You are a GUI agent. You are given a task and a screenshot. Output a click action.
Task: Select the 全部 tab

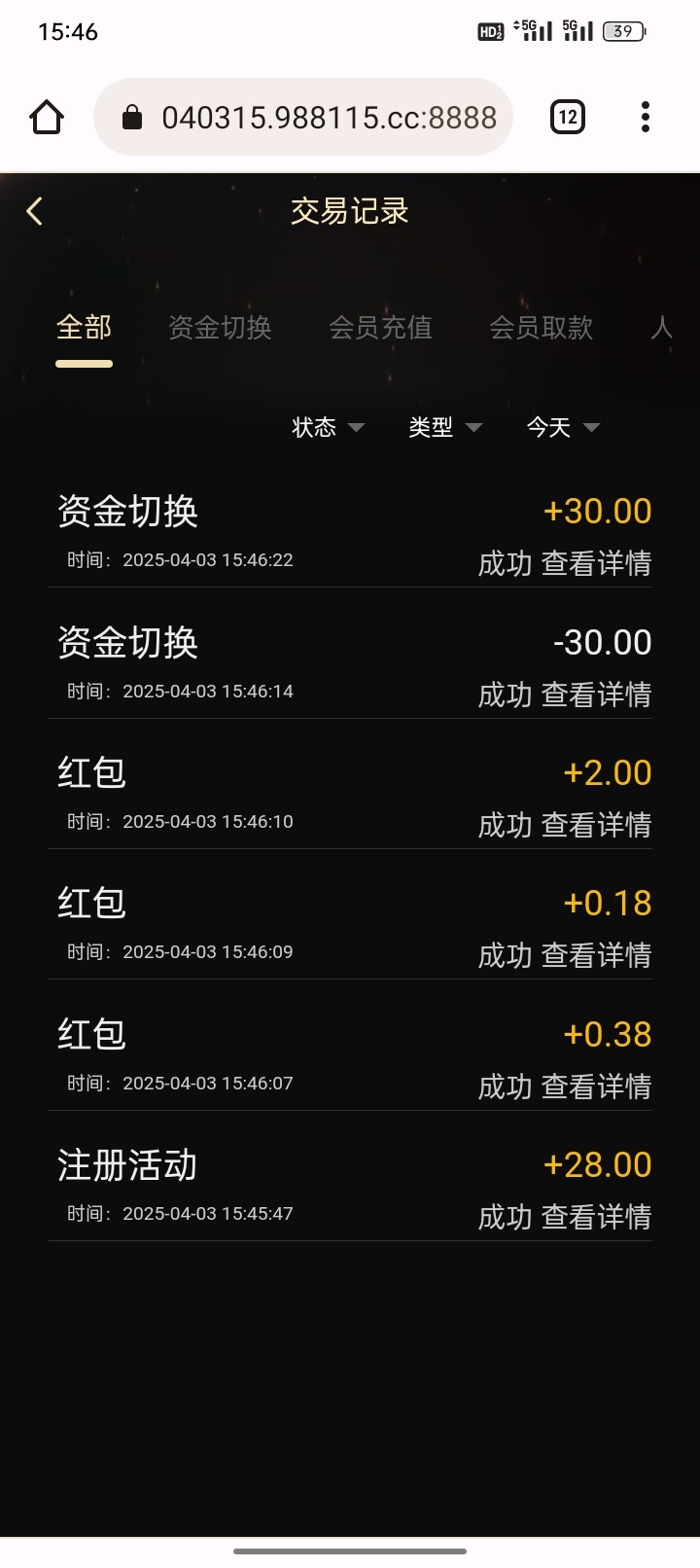[84, 328]
